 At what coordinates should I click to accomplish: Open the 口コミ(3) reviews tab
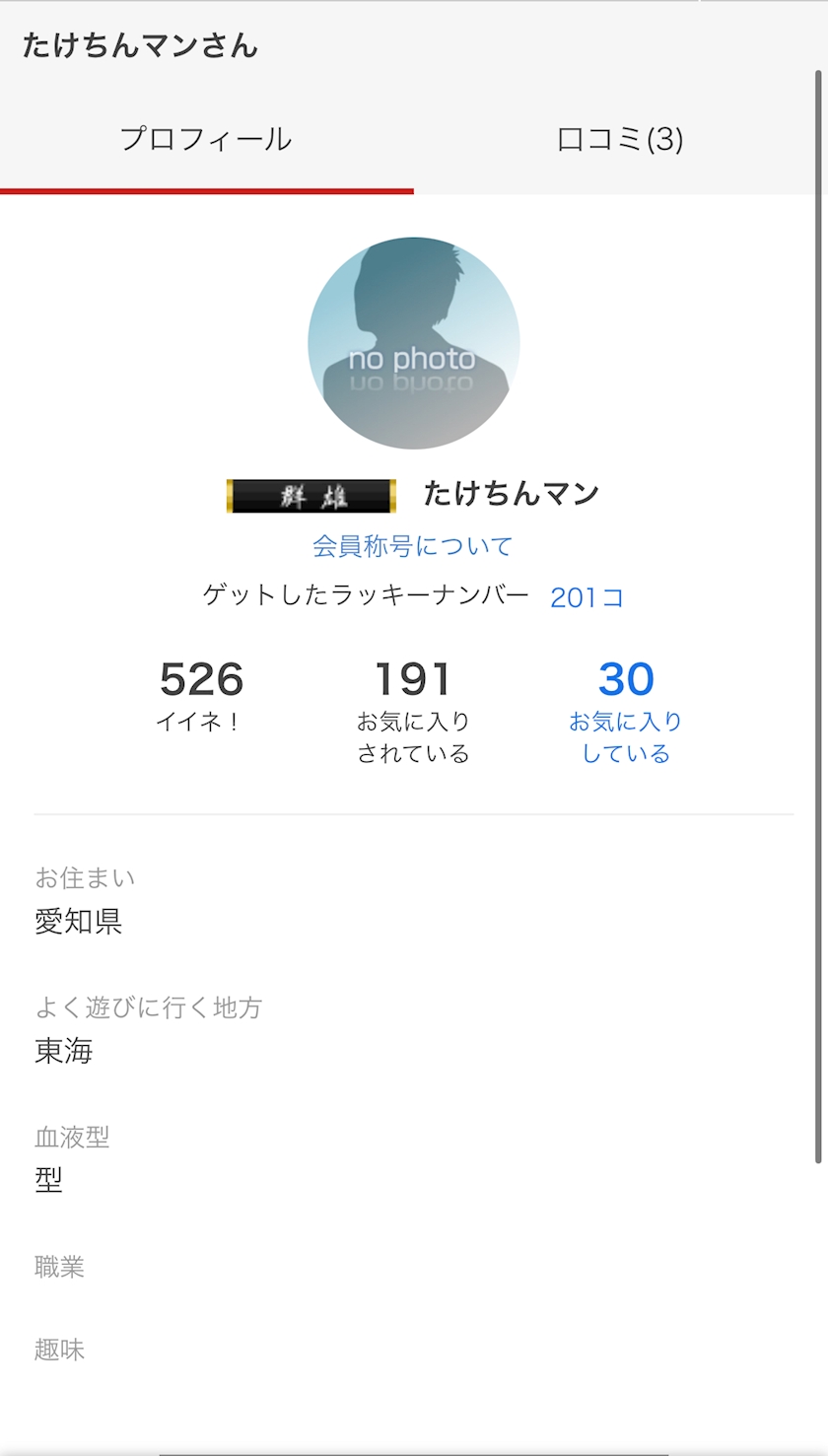pyautogui.click(x=620, y=140)
